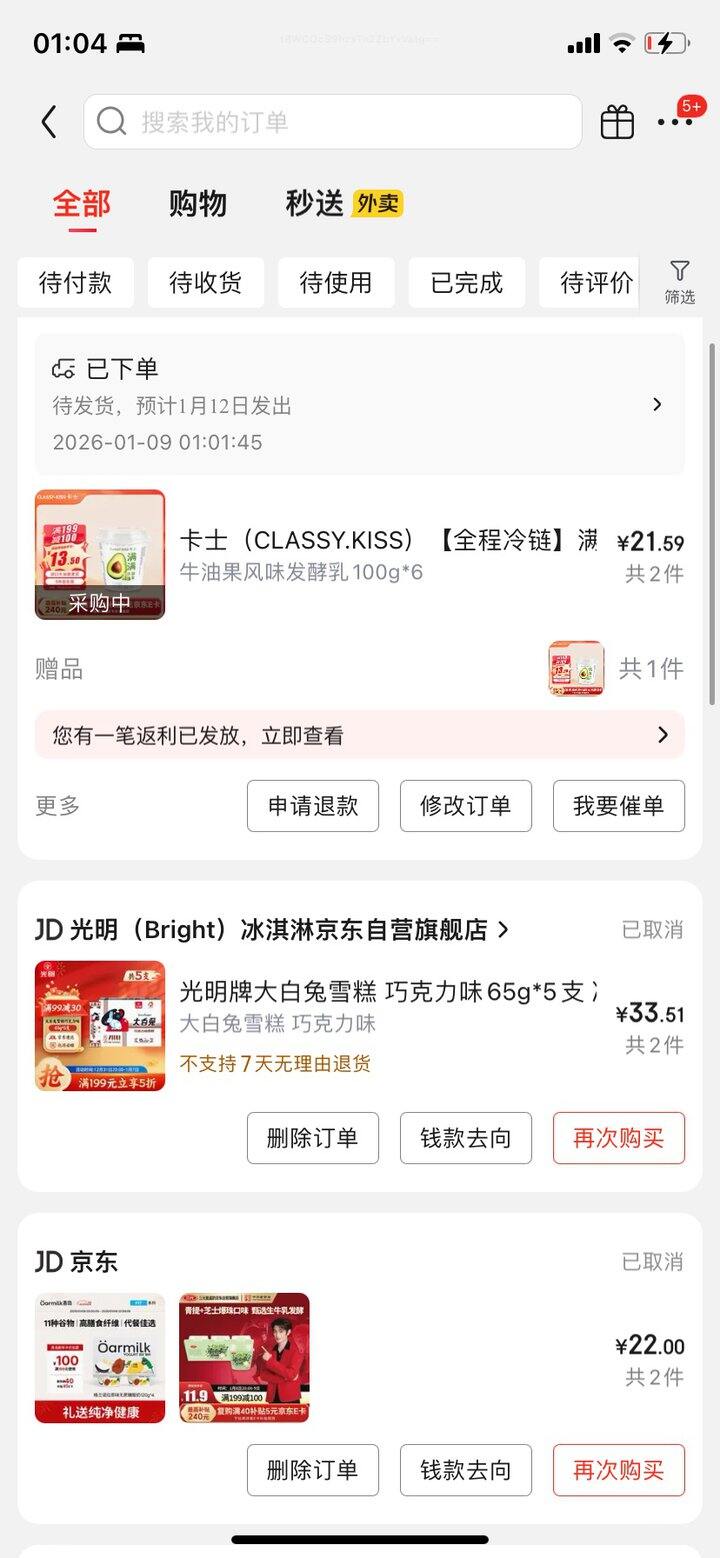Tap the 搜索我的订单 search field
720x1558 pixels.
coord(332,122)
